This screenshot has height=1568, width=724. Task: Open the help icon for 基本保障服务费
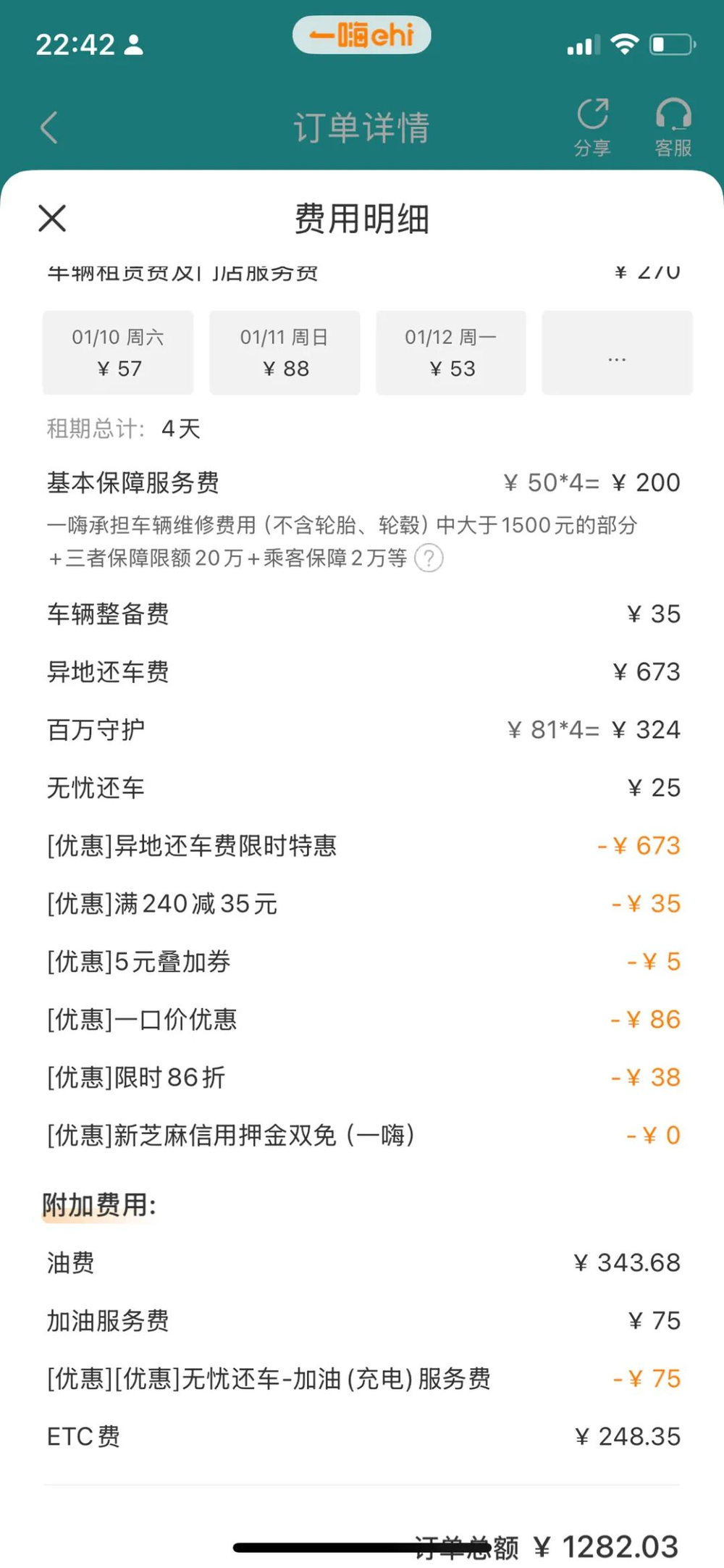pos(429,558)
